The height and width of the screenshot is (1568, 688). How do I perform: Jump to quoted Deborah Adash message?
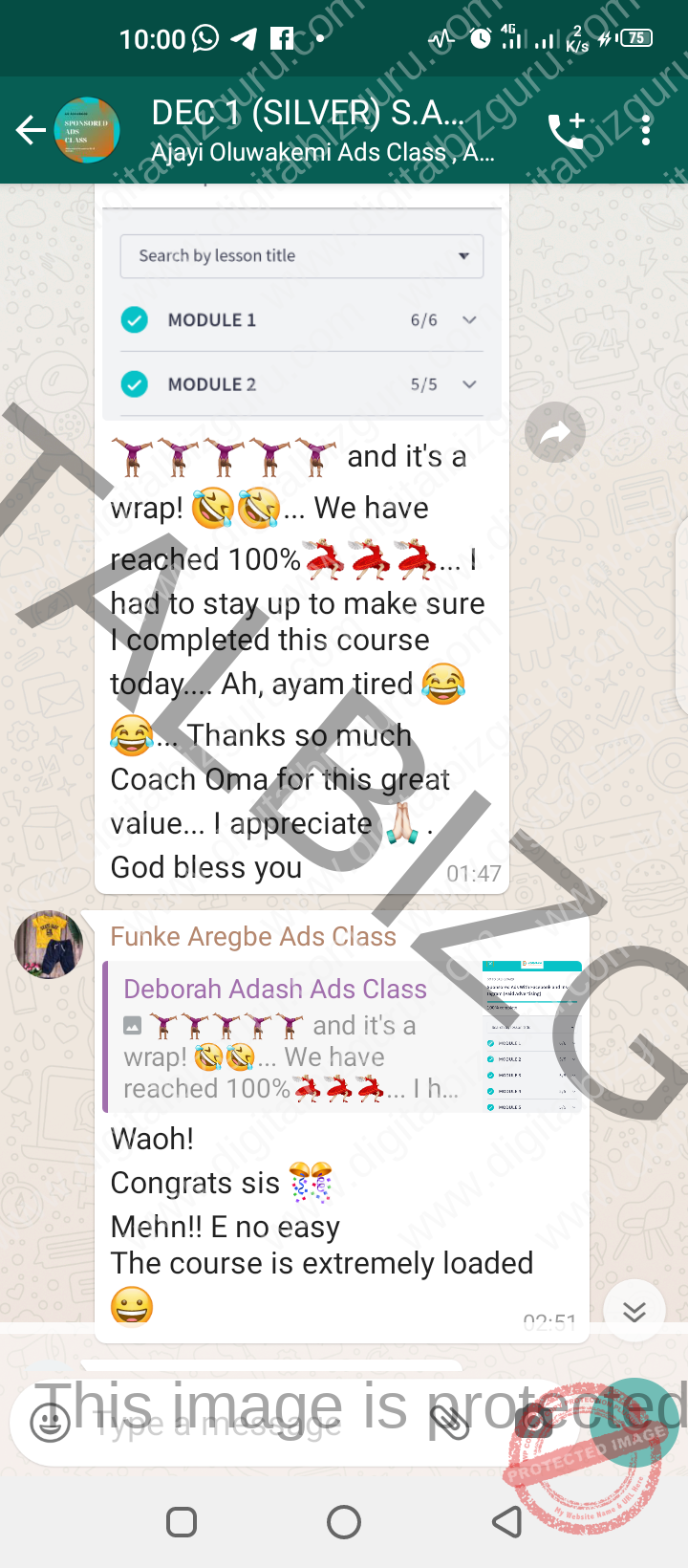pos(342,1037)
